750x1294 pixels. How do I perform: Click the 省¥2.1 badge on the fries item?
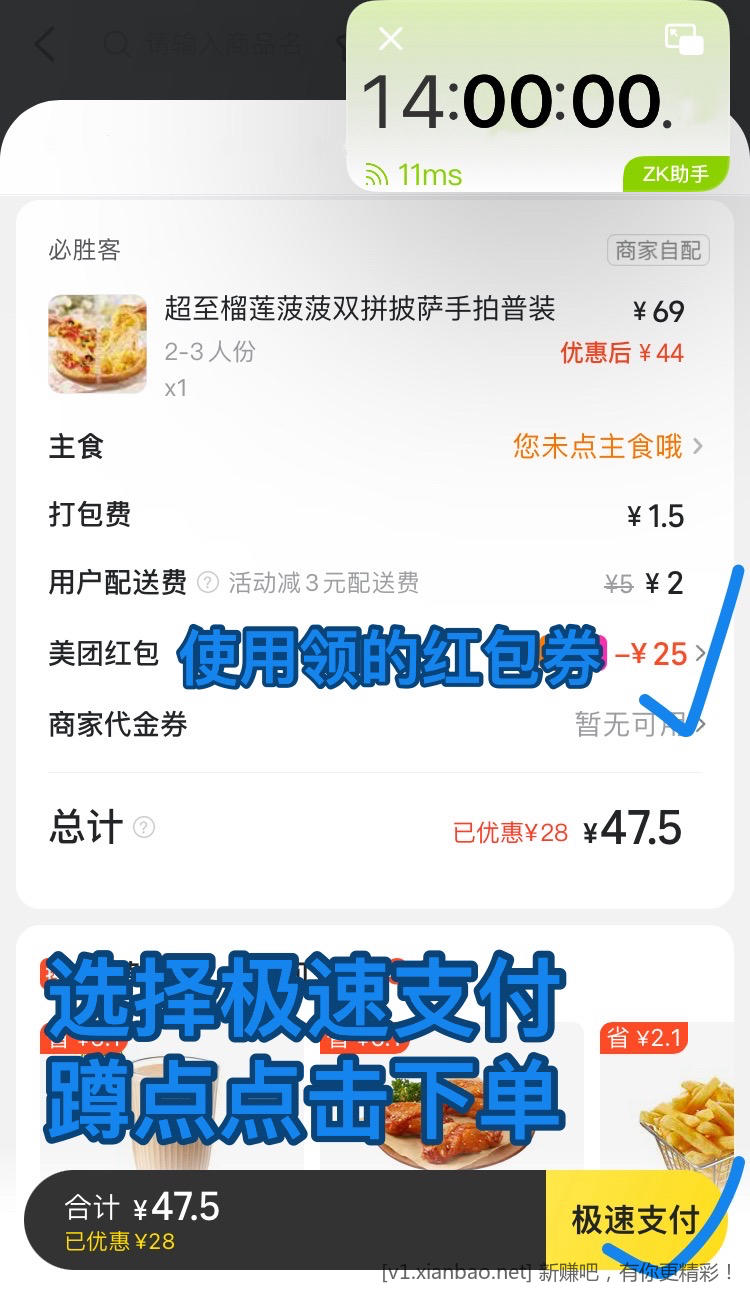[644, 1039]
